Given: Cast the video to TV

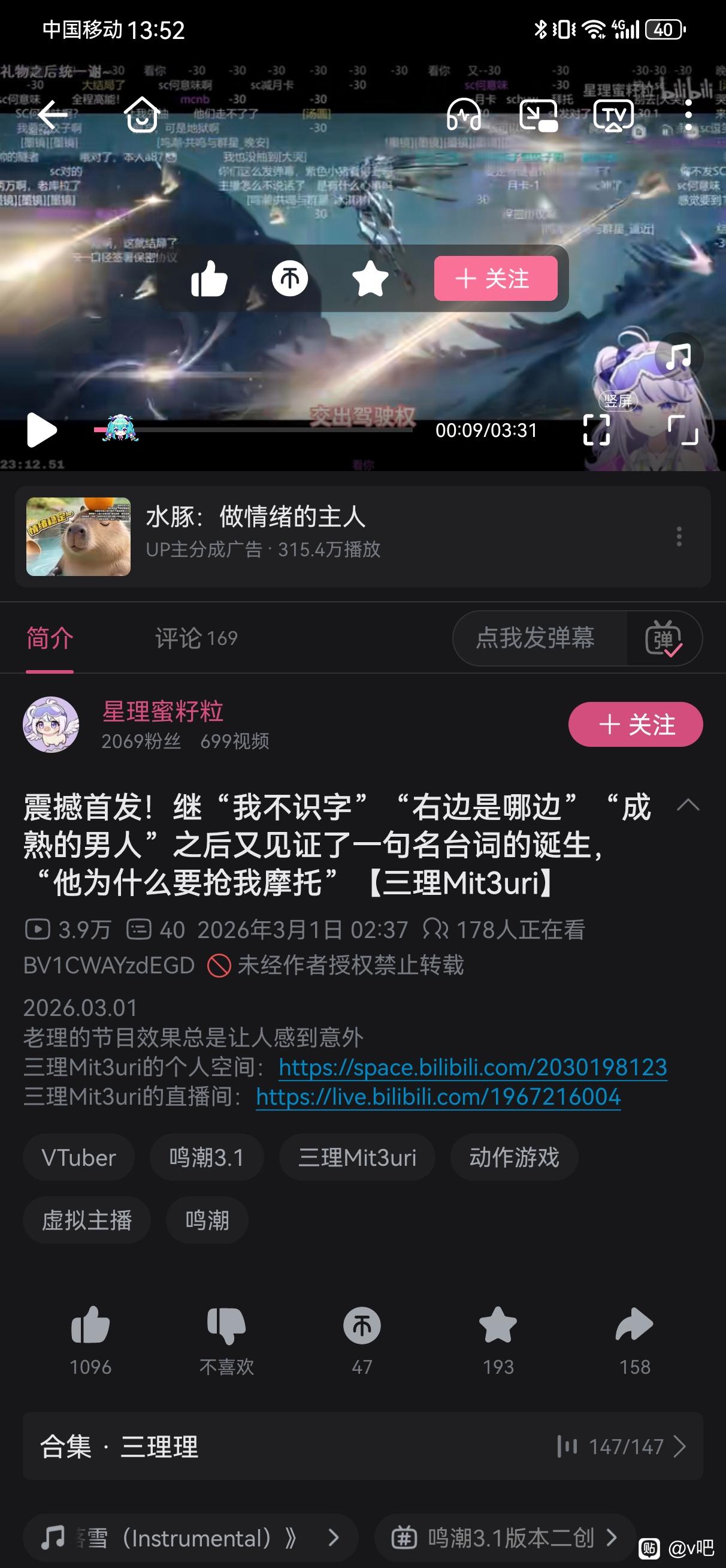Looking at the screenshot, I should coord(613,114).
